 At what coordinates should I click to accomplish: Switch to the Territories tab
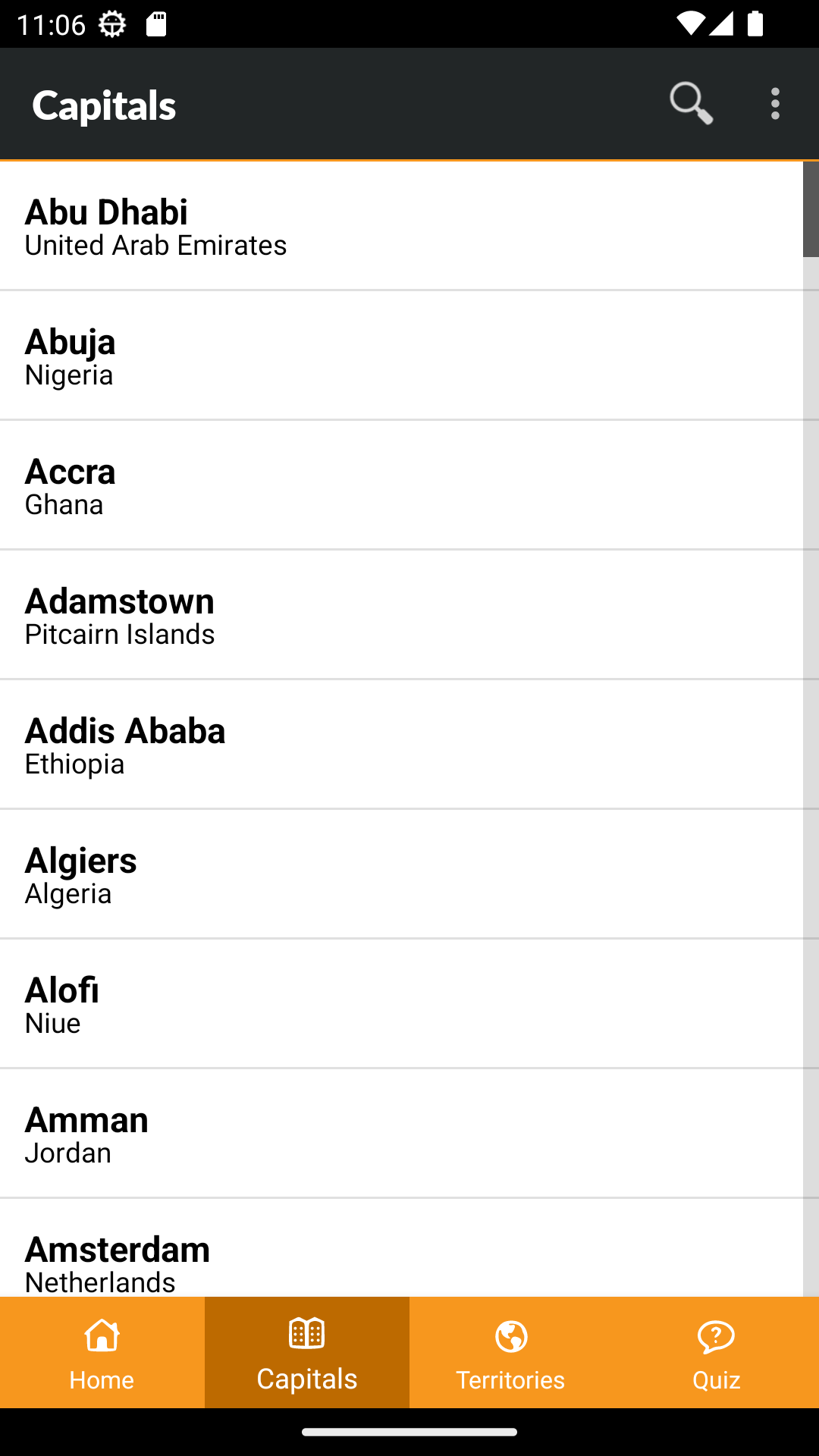coord(510,1353)
